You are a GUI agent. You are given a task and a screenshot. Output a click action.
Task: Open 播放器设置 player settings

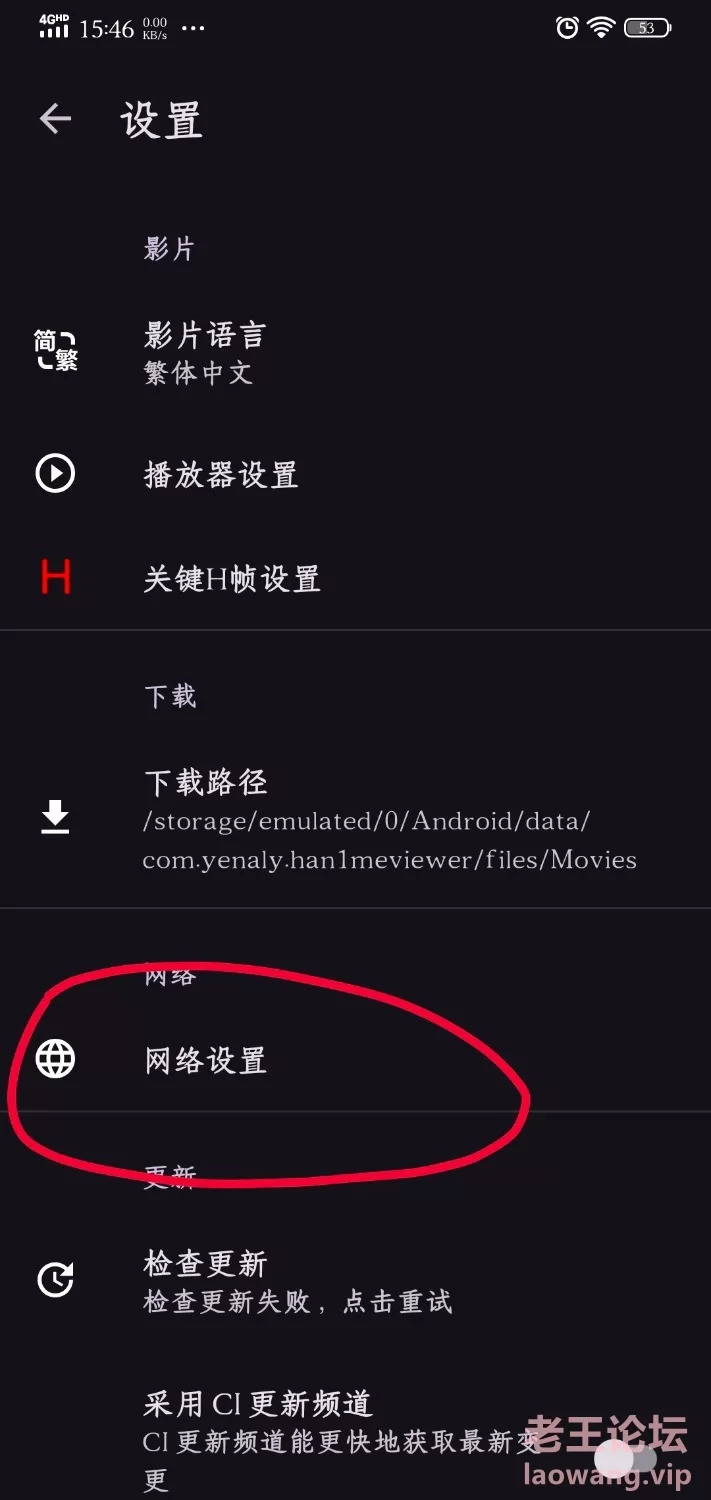[355, 474]
